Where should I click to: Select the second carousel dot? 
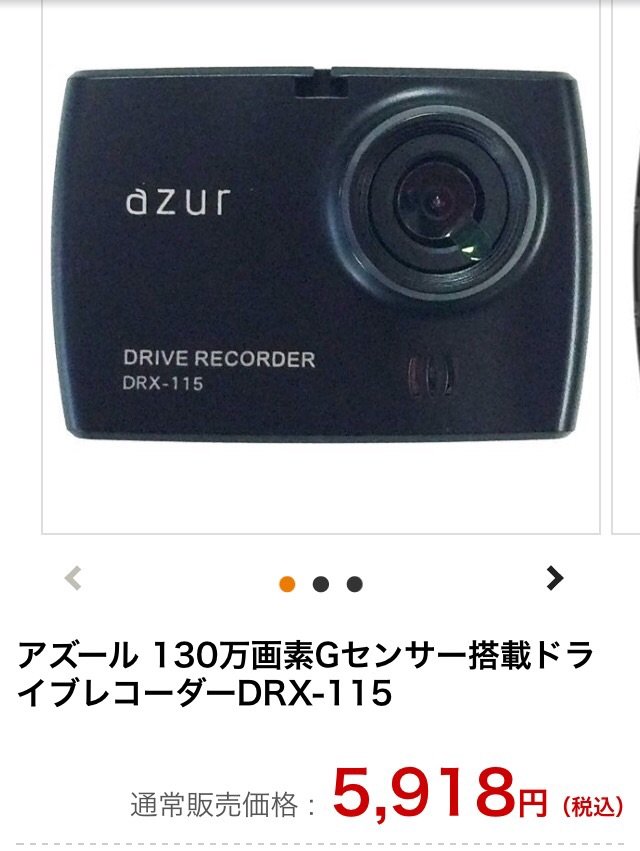[321, 584]
